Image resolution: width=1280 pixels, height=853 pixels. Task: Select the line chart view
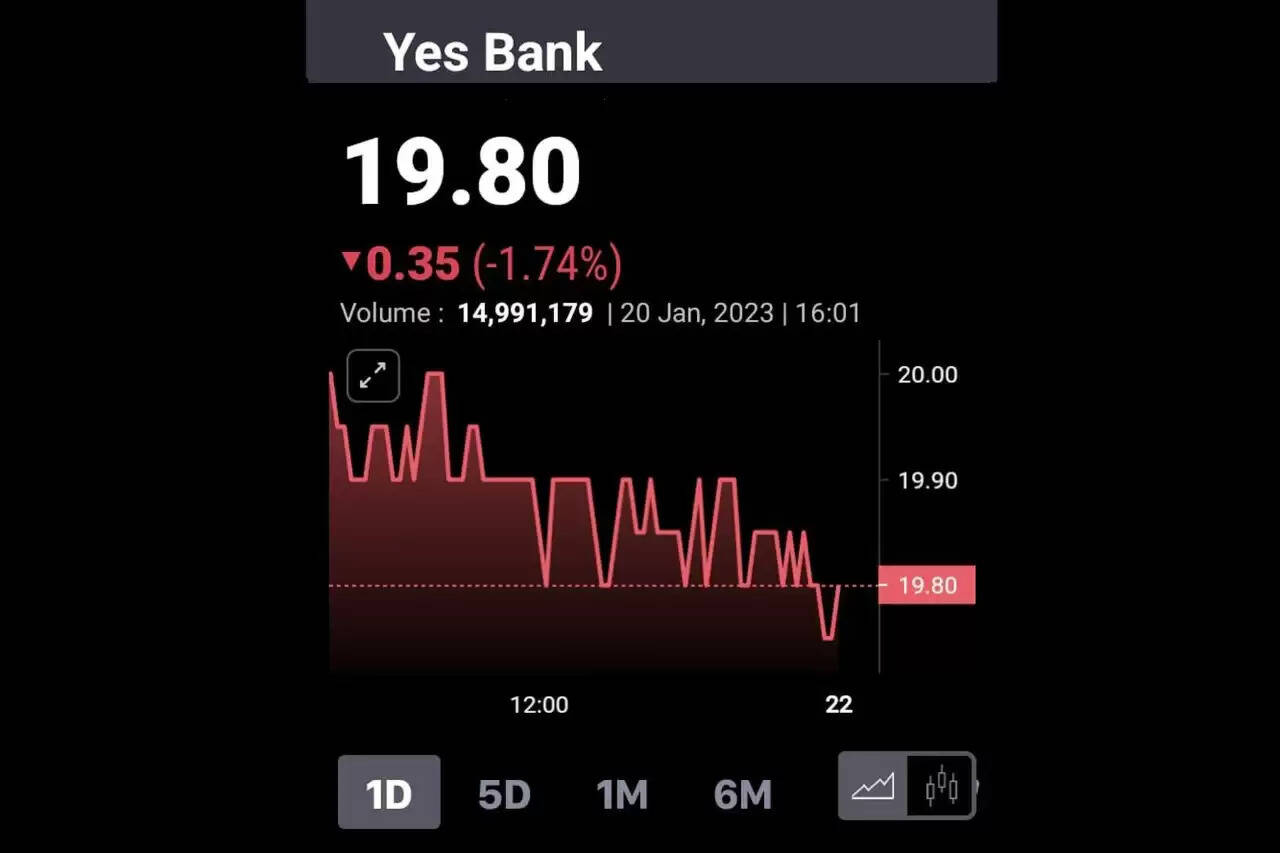pyautogui.click(x=873, y=787)
